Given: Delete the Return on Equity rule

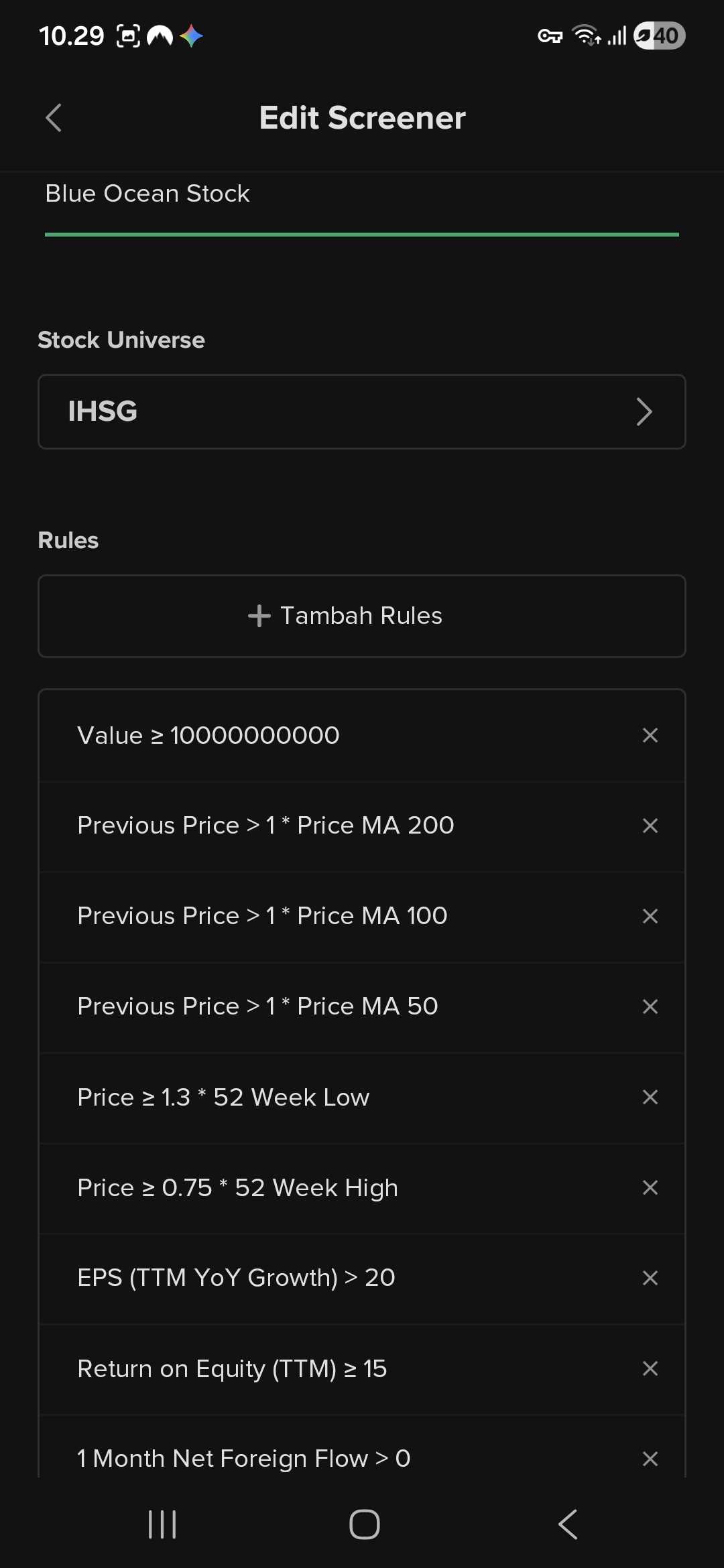Looking at the screenshot, I should click(x=650, y=1368).
